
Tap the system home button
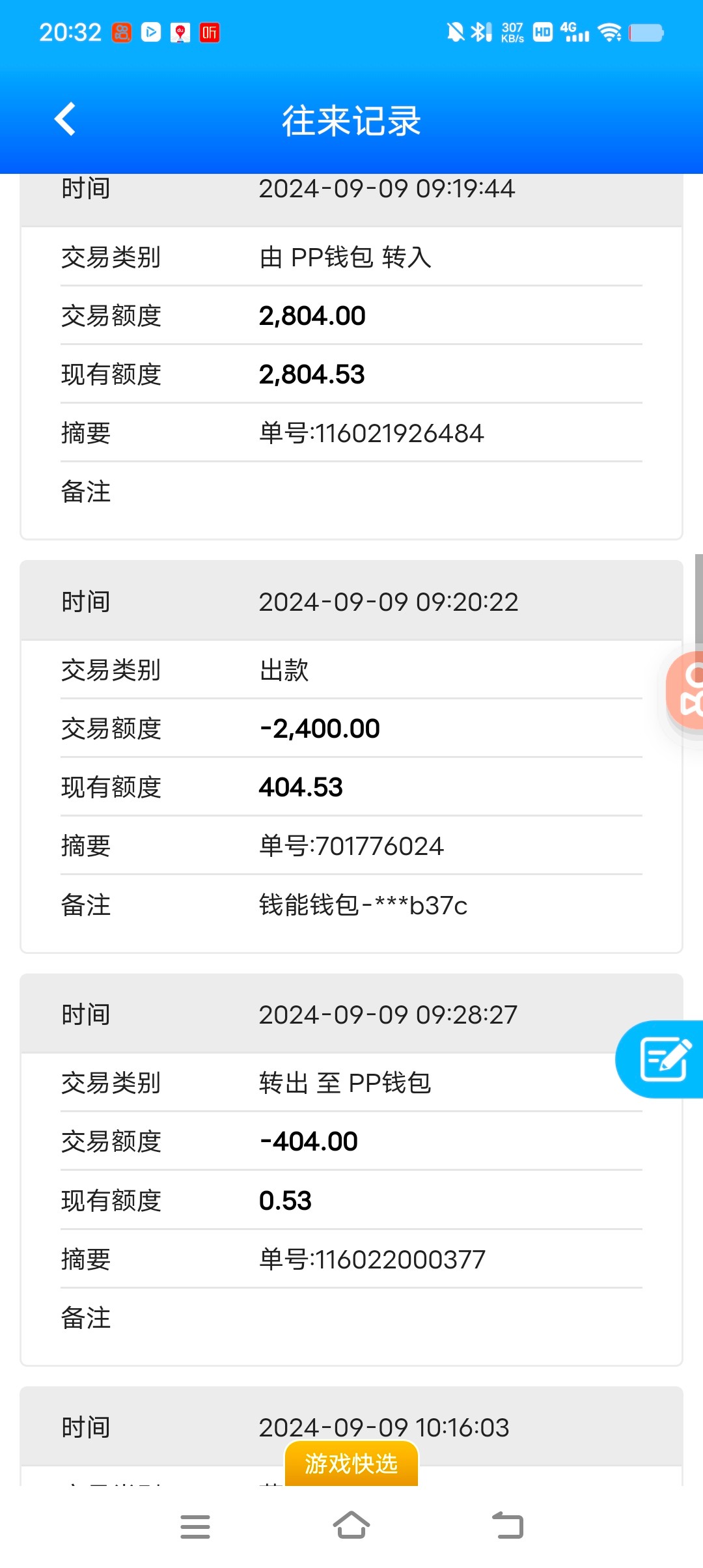351,1526
